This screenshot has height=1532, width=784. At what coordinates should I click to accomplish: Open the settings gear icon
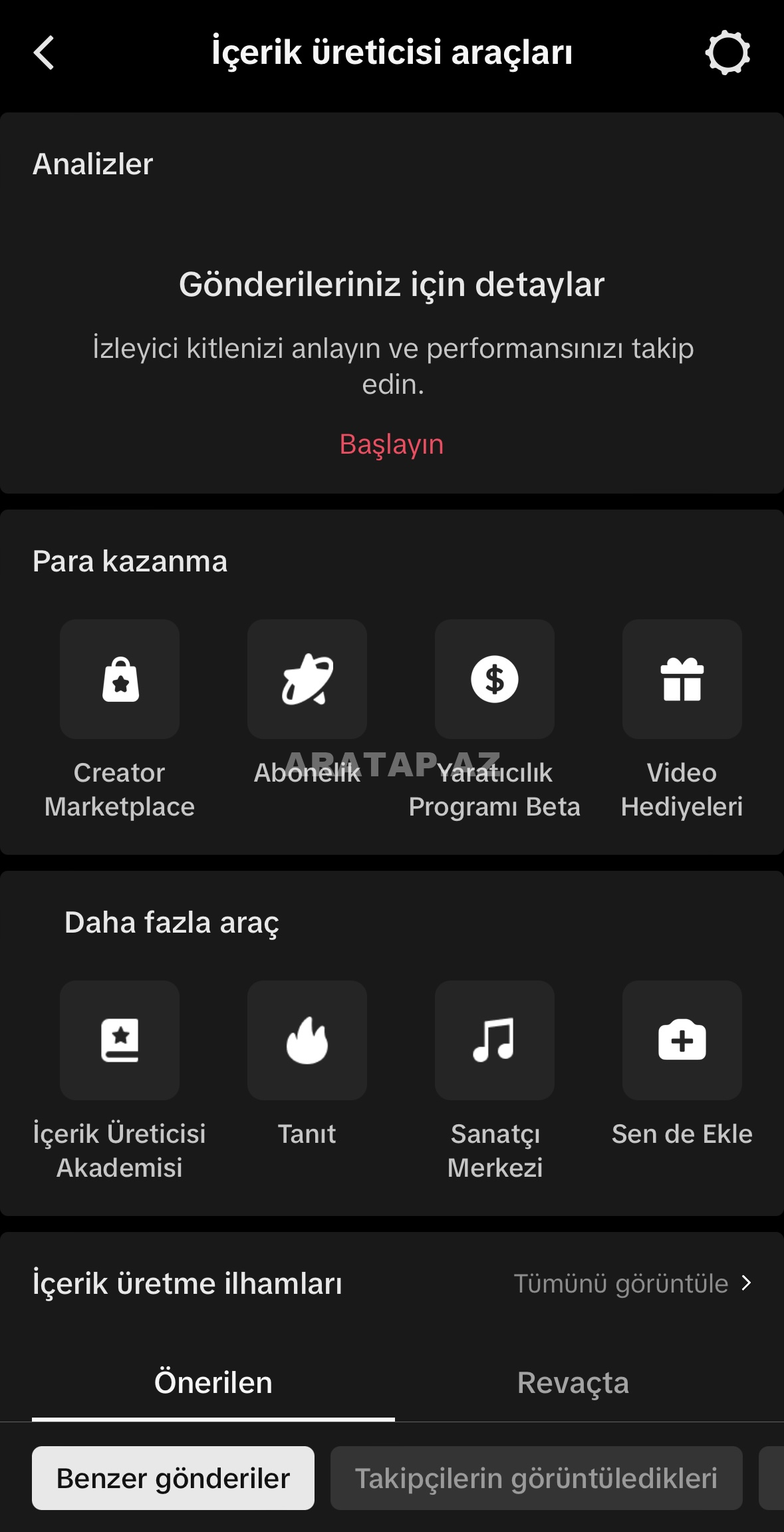click(727, 53)
